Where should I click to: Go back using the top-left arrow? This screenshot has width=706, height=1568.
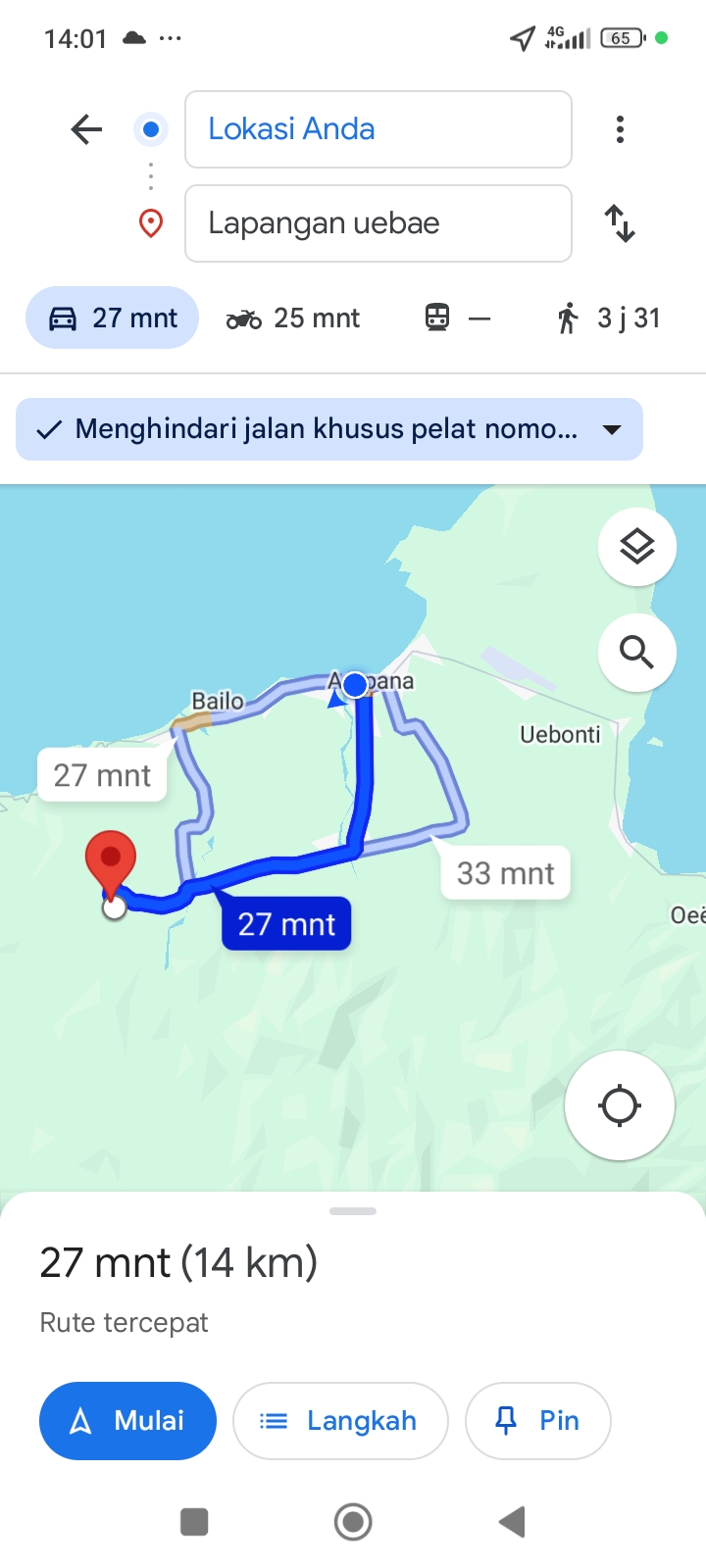pos(86,129)
